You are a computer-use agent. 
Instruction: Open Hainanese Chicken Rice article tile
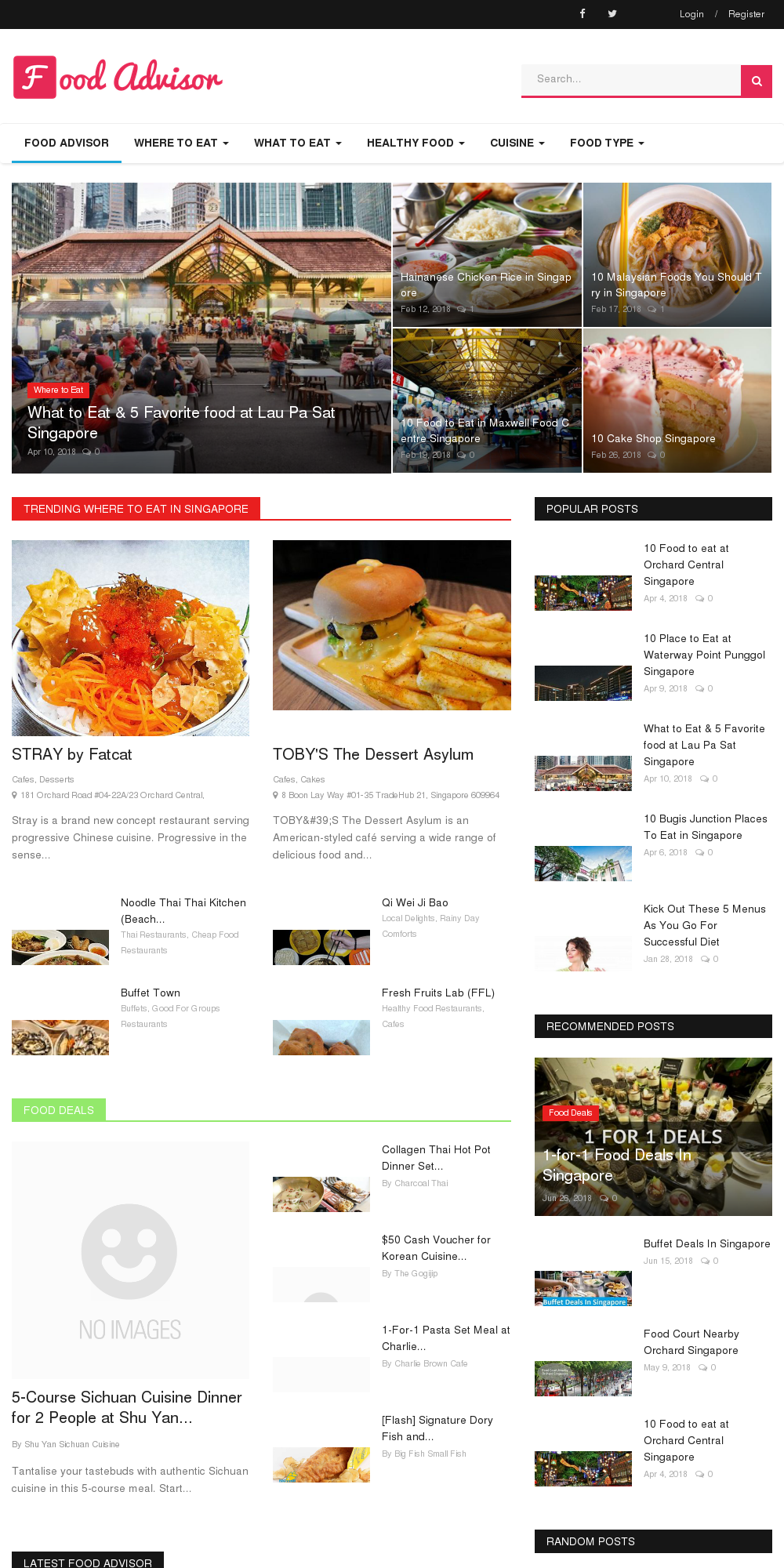(485, 285)
